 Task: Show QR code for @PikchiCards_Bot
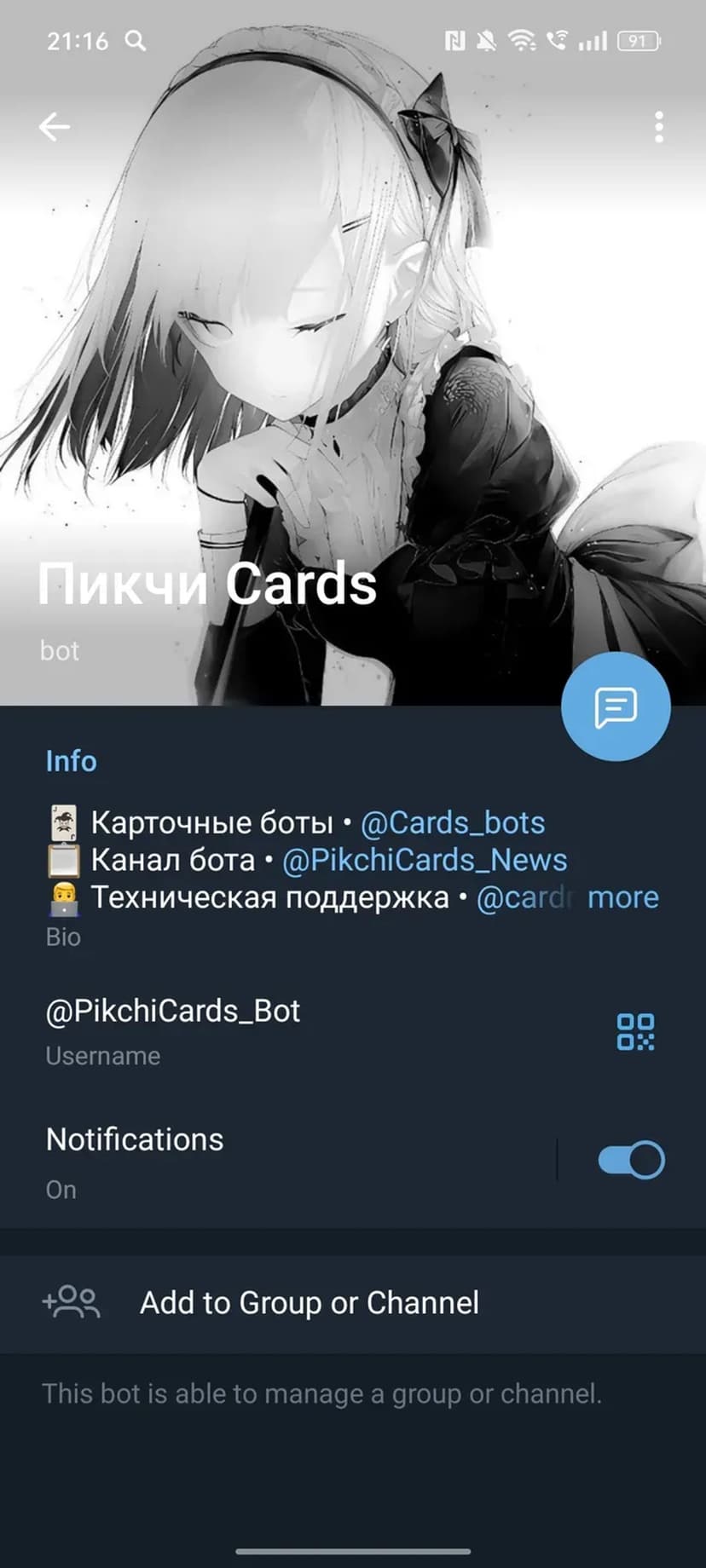click(x=635, y=1031)
